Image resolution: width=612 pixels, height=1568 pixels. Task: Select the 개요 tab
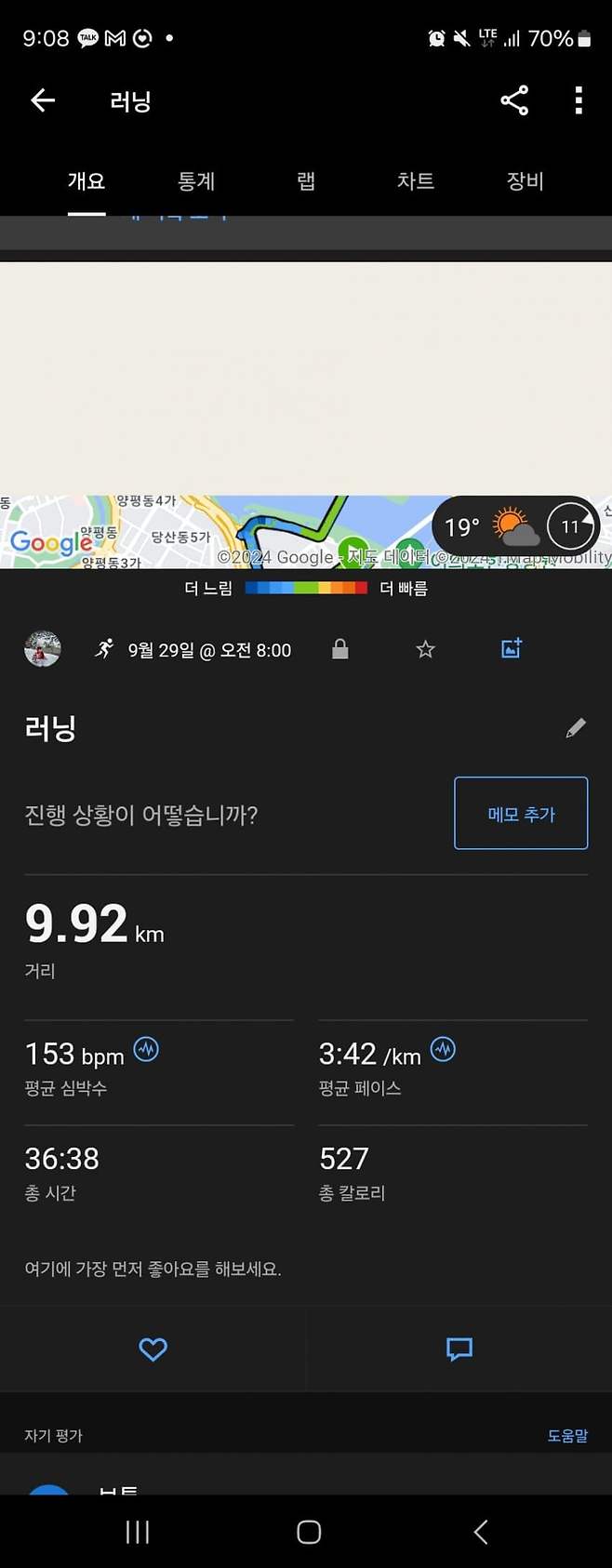86,181
